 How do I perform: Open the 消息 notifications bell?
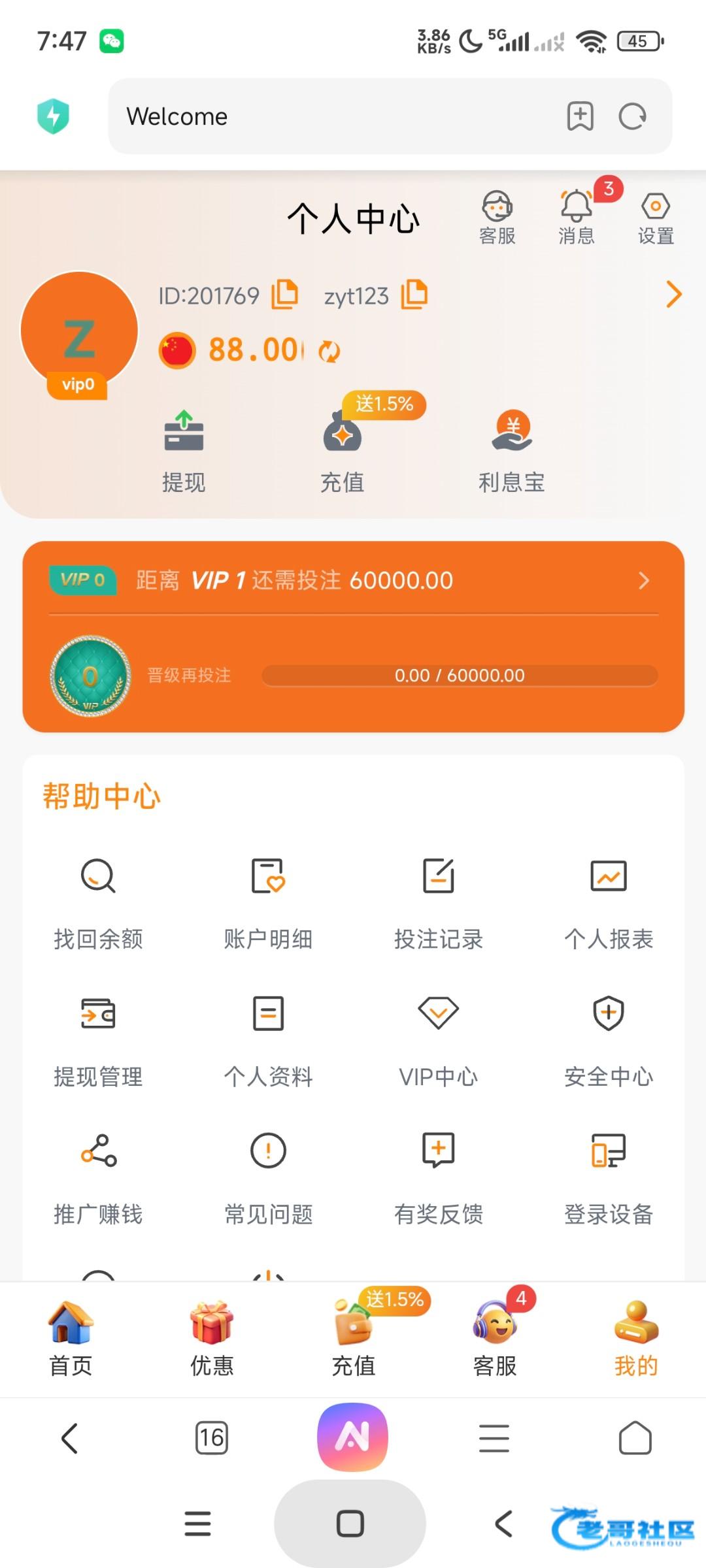point(576,218)
